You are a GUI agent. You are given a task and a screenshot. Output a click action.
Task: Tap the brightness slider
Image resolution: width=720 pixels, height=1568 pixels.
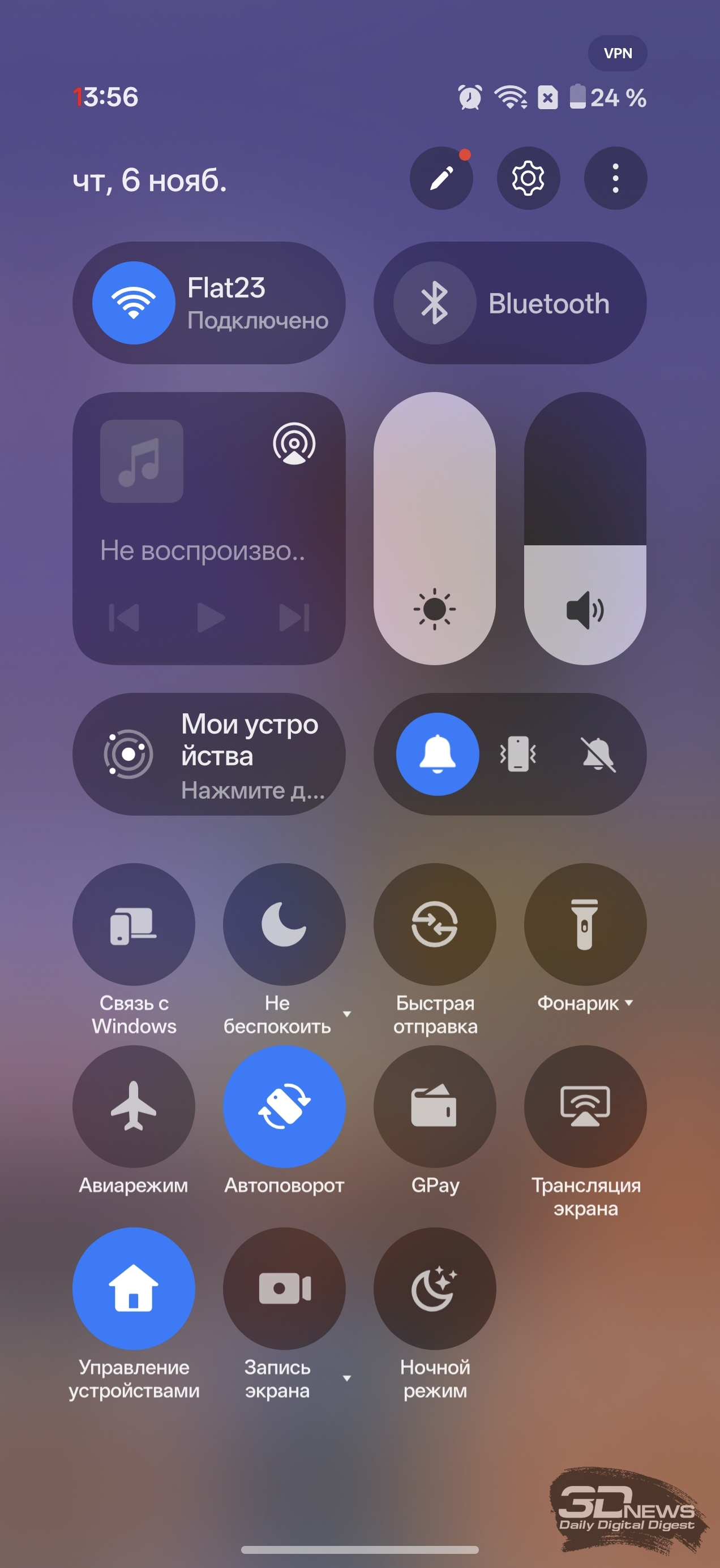point(434,528)
